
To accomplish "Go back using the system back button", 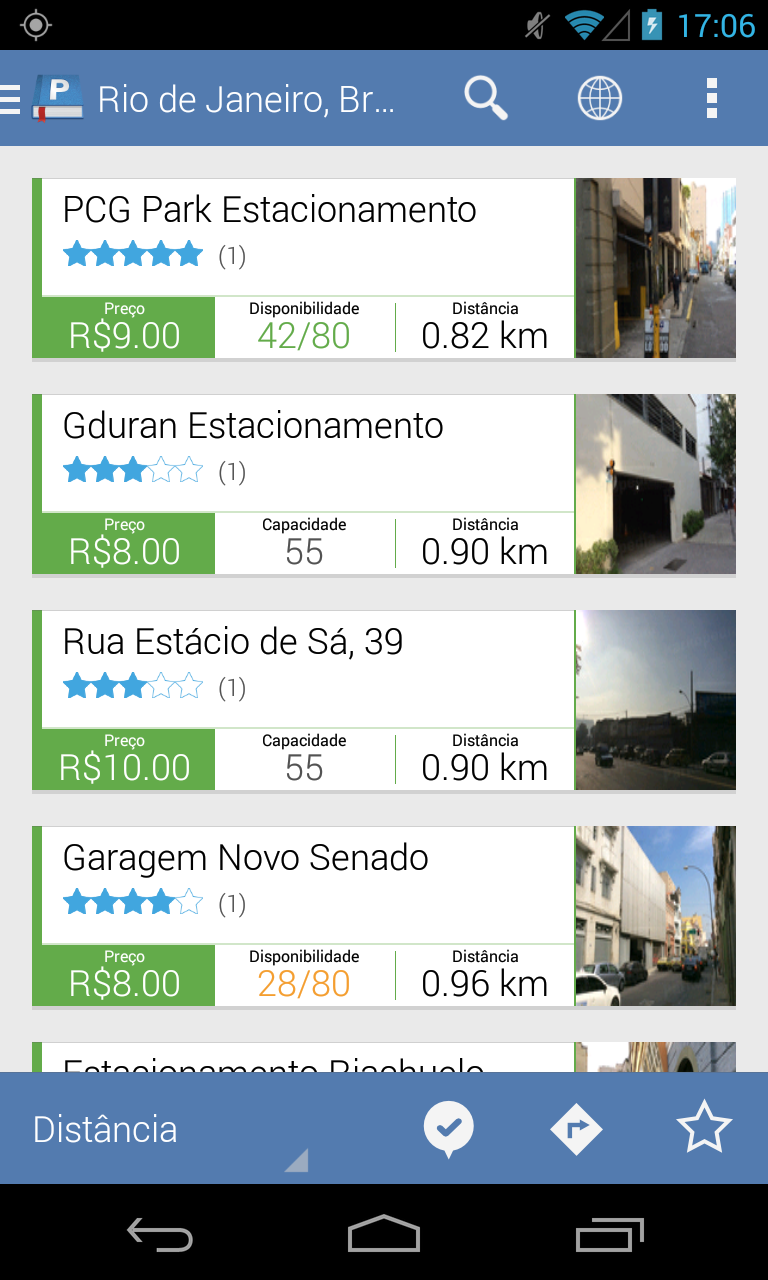I will pos(160,1235).
